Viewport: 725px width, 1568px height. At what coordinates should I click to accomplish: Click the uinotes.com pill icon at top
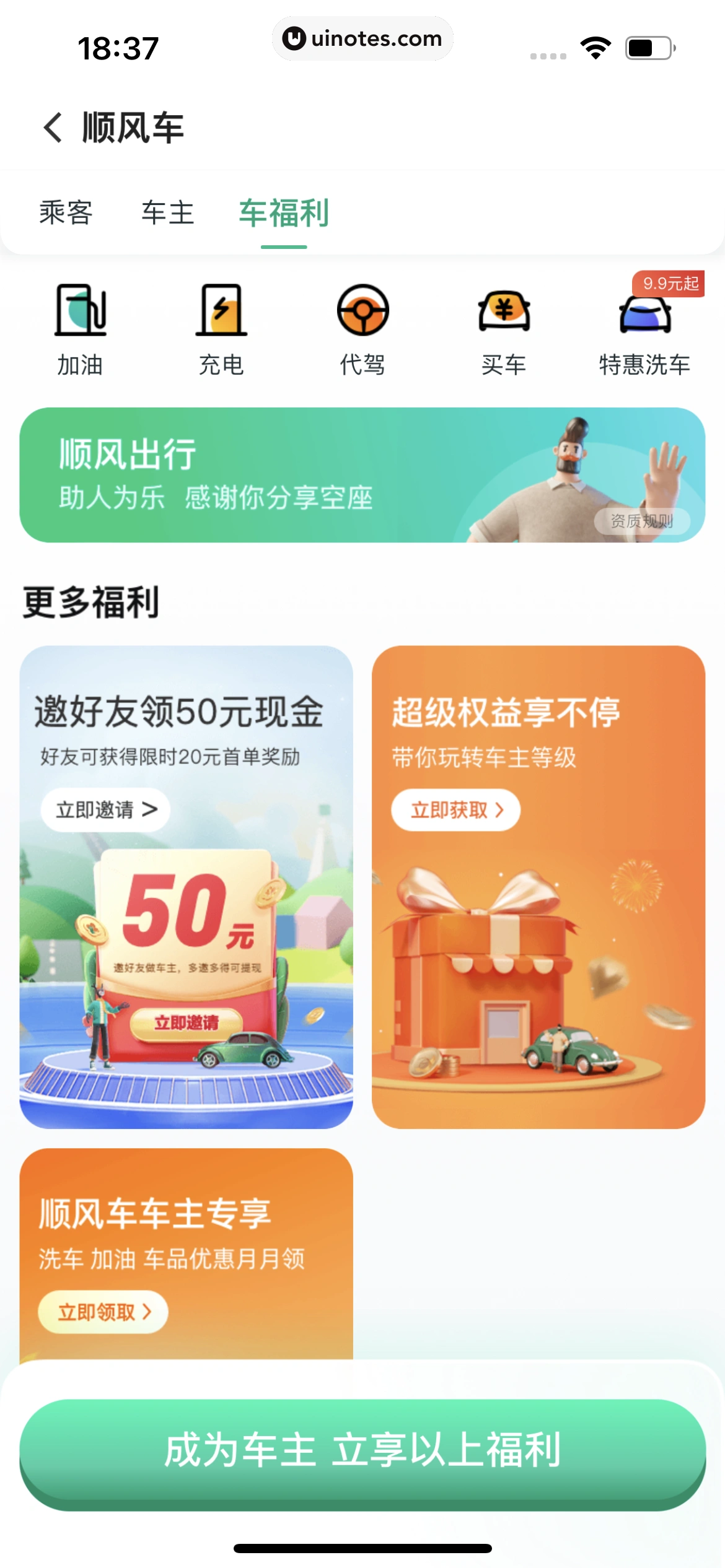point(362,38)
